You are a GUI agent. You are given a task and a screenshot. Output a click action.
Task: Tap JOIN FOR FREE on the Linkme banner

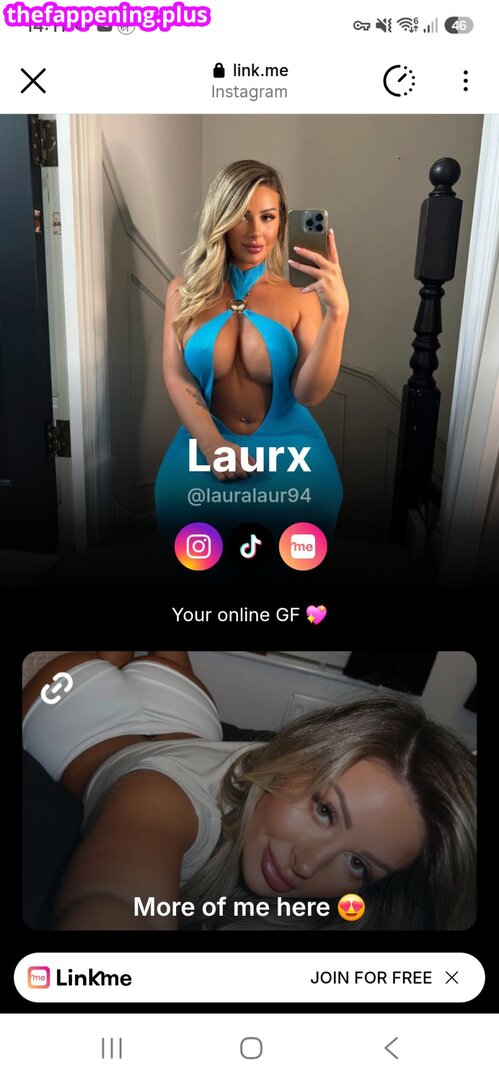coord(371,977)
